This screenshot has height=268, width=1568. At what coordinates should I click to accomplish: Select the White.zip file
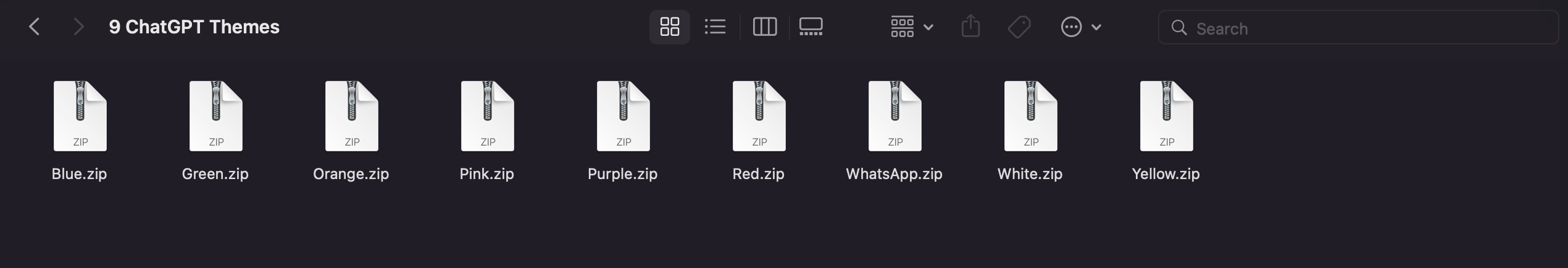[1030, 116]
